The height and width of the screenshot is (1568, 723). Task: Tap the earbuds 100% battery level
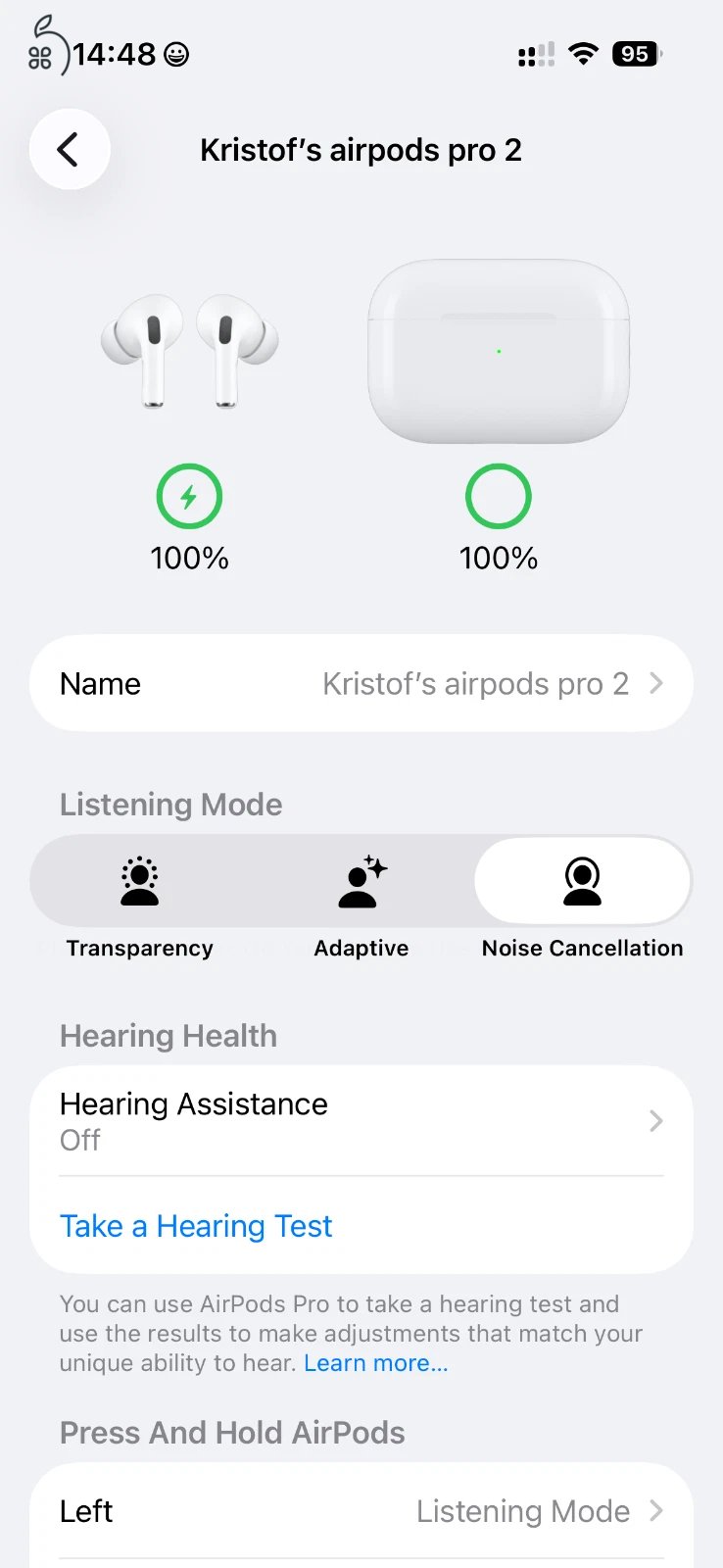pos(189,558)
